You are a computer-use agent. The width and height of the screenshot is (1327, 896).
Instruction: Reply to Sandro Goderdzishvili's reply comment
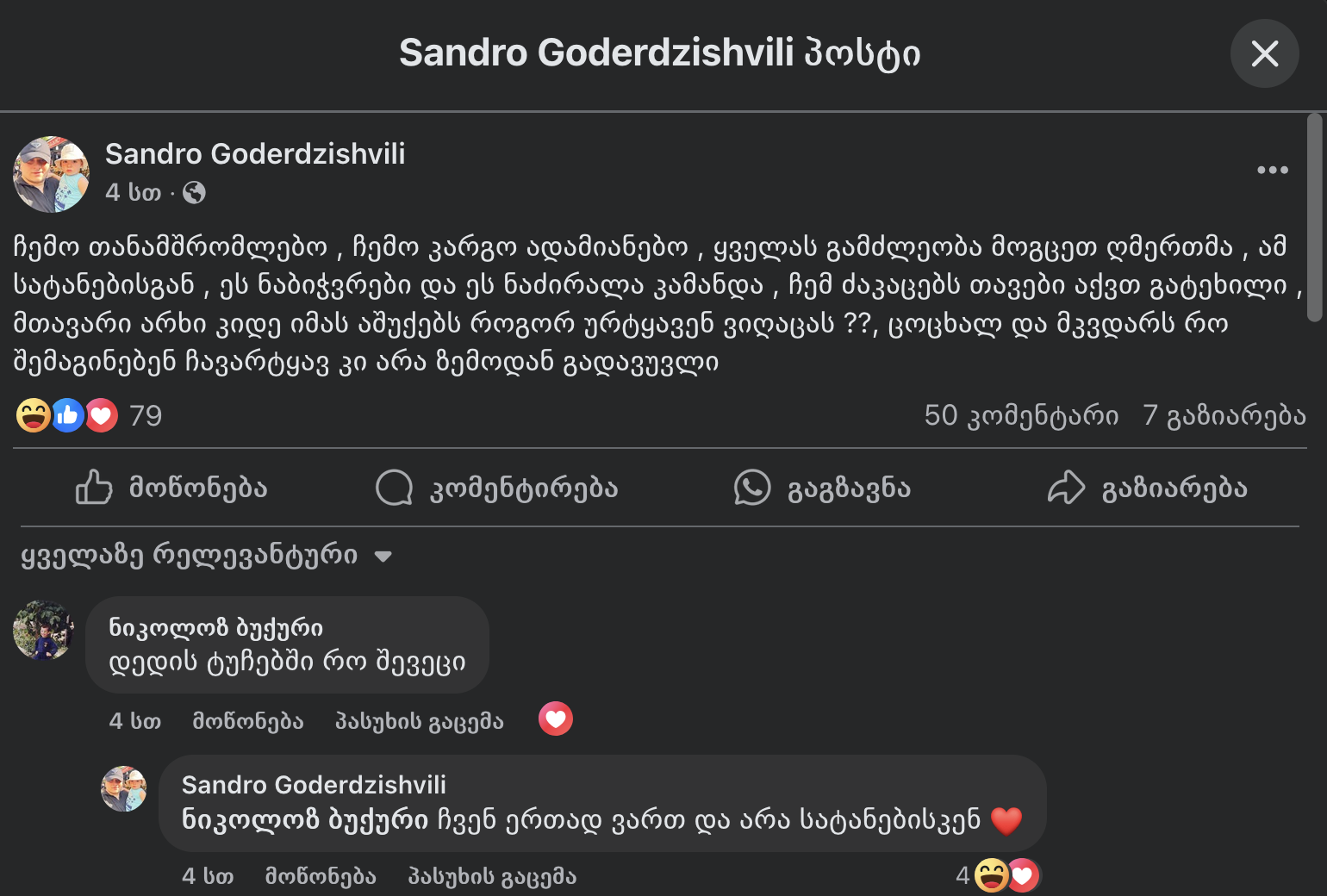492,877
